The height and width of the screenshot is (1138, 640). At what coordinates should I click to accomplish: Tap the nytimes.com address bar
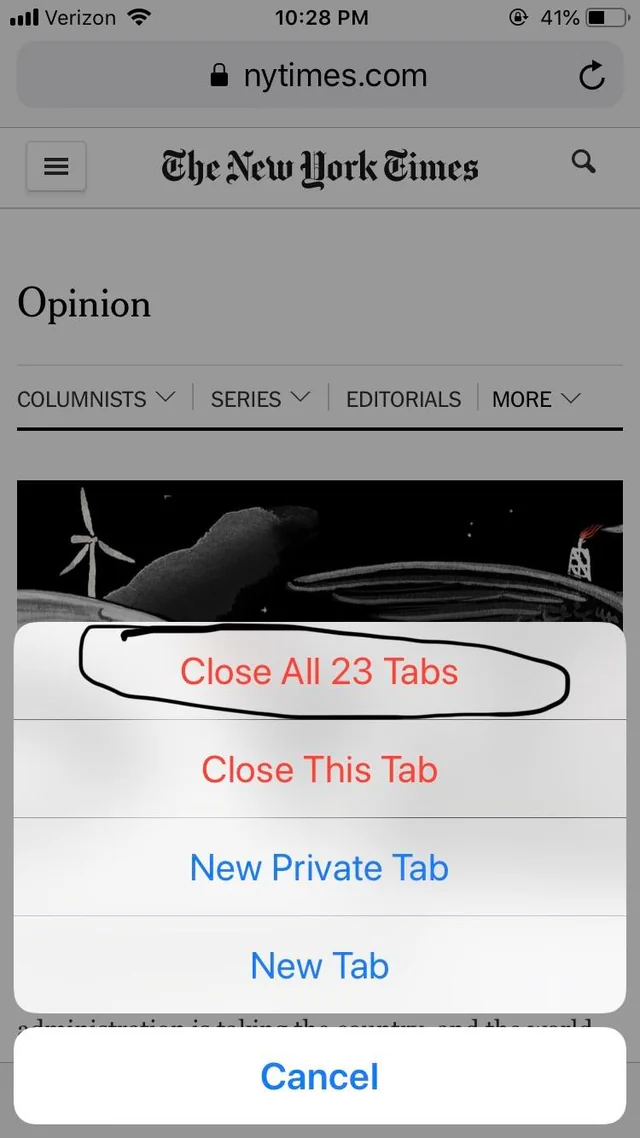[319, 75]
